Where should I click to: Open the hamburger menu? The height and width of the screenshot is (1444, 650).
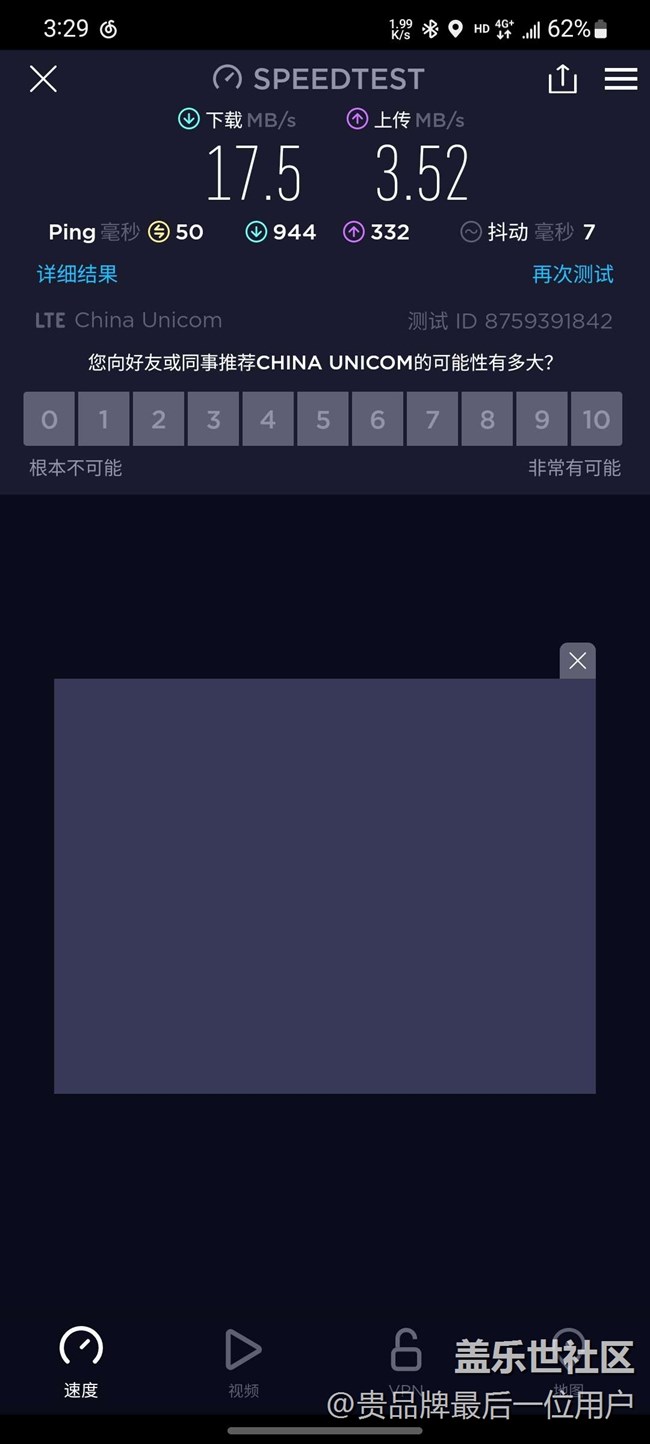coord(620,79)
